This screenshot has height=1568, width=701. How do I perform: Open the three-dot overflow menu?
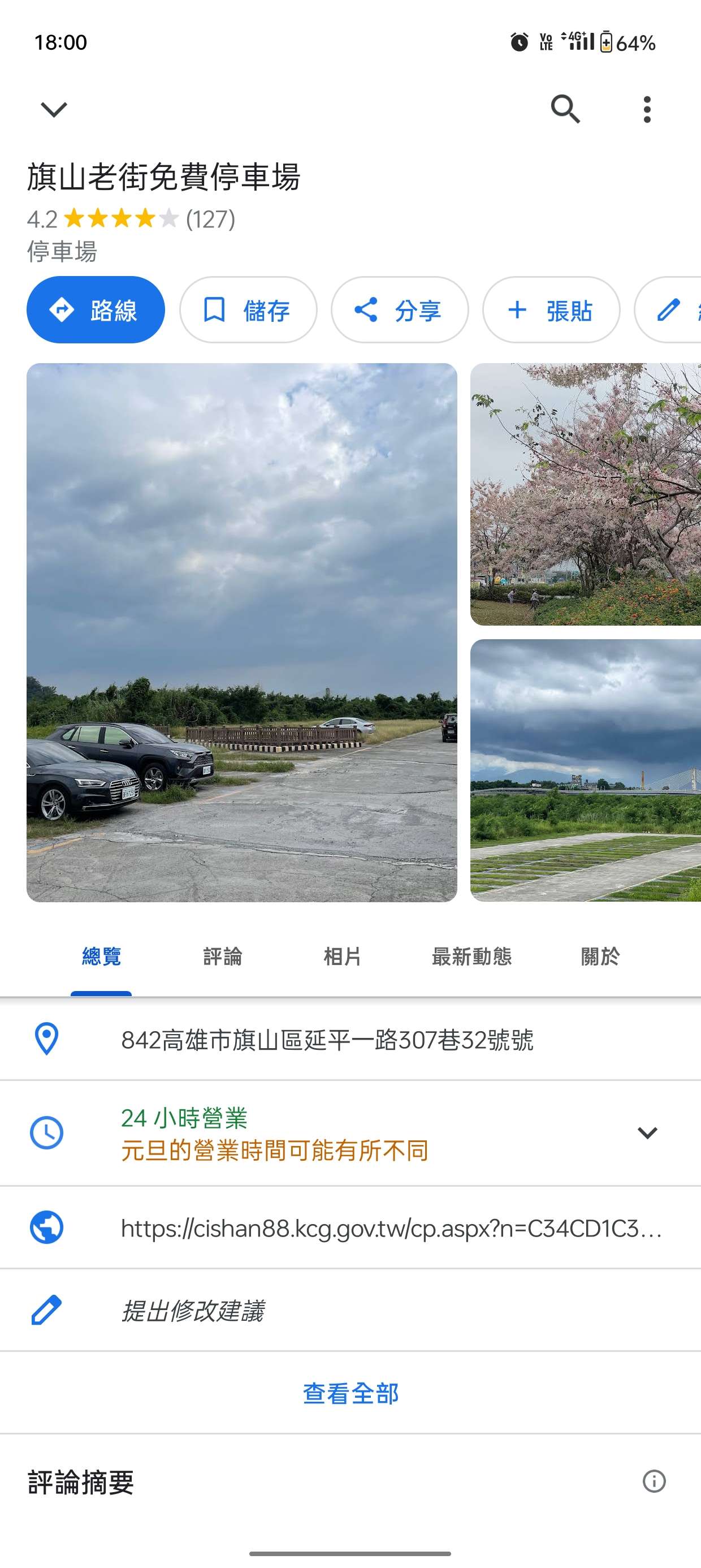coord(647,110)
